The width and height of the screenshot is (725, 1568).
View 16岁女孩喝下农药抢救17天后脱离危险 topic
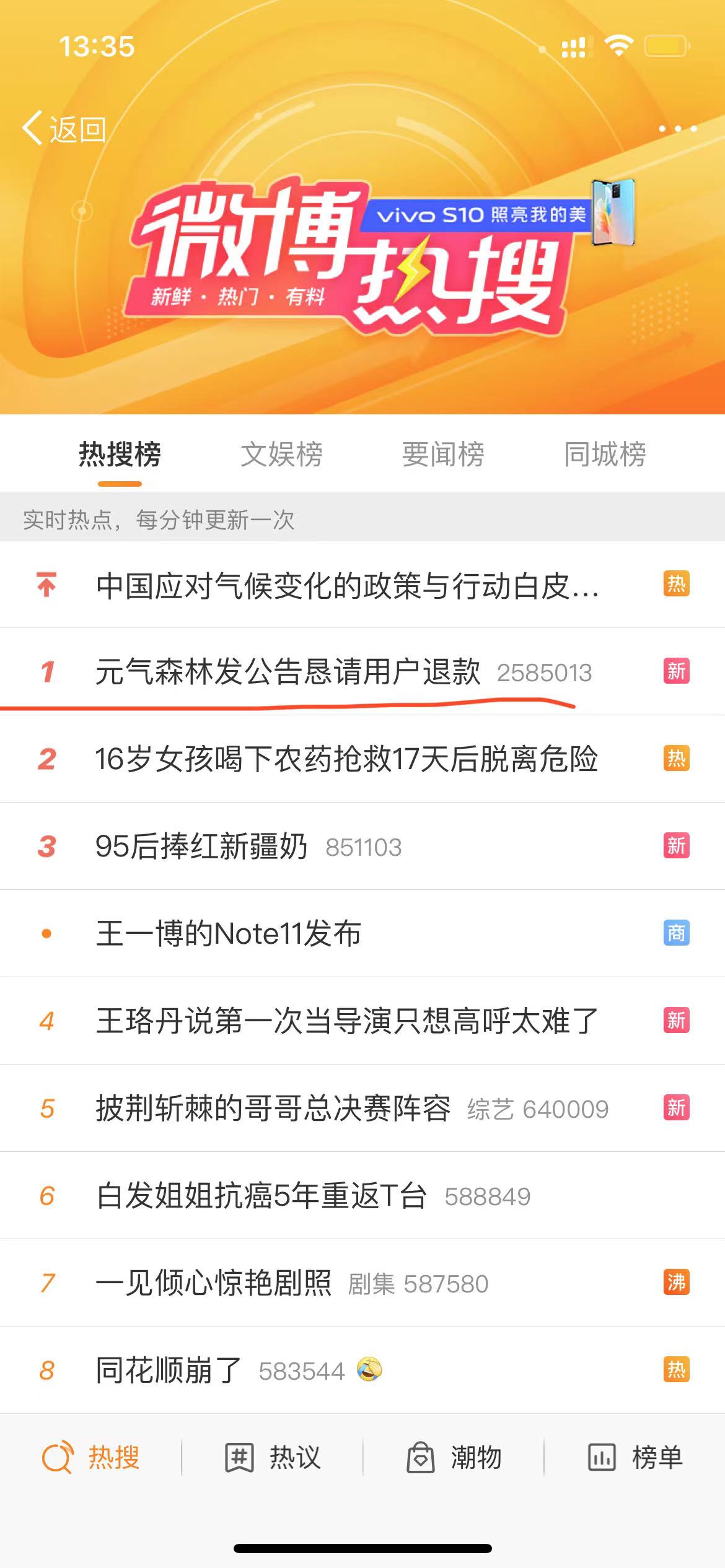[346, 759]
